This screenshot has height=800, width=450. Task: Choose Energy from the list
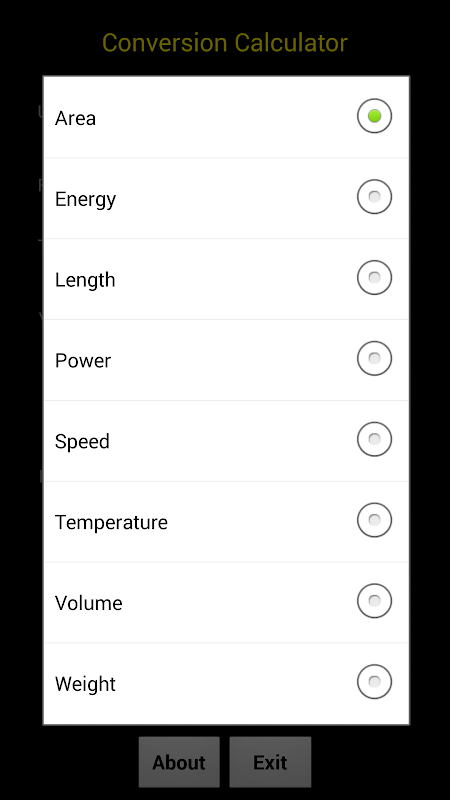pos(226,198)
